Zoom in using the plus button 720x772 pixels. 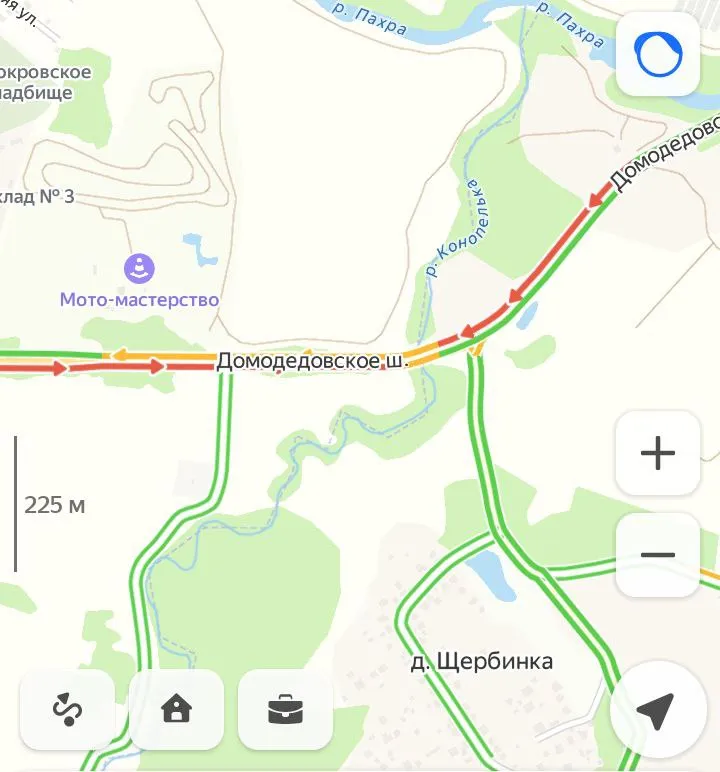coord(657,454)
